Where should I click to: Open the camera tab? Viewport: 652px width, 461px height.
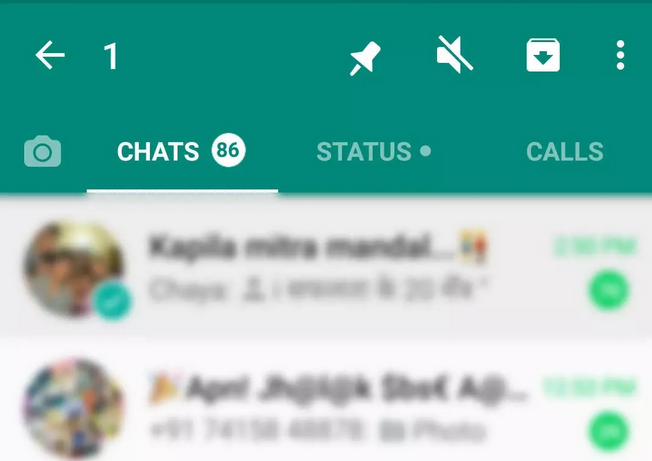coord(42,152)
